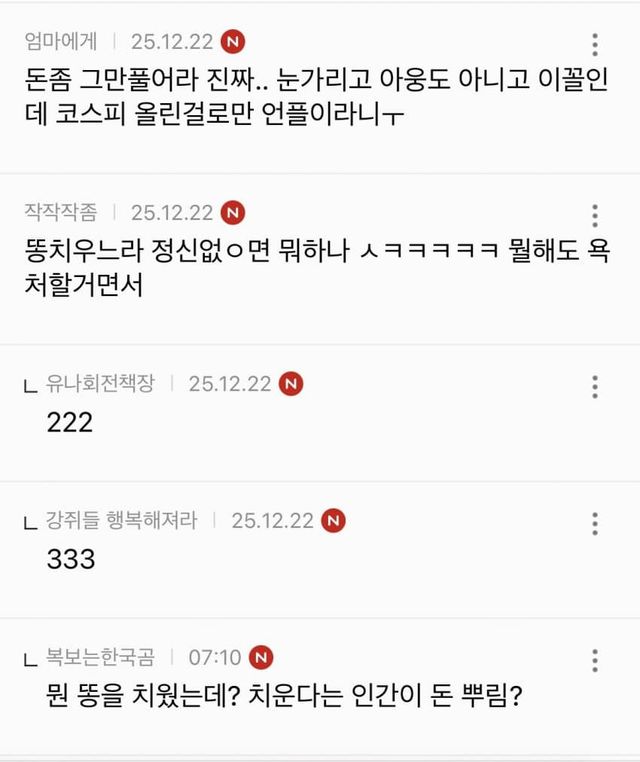The image size is (640, 762).
Task: Open options menu for 엄마에게's comment
Action: pyautogui.click(x=595, y=44)
